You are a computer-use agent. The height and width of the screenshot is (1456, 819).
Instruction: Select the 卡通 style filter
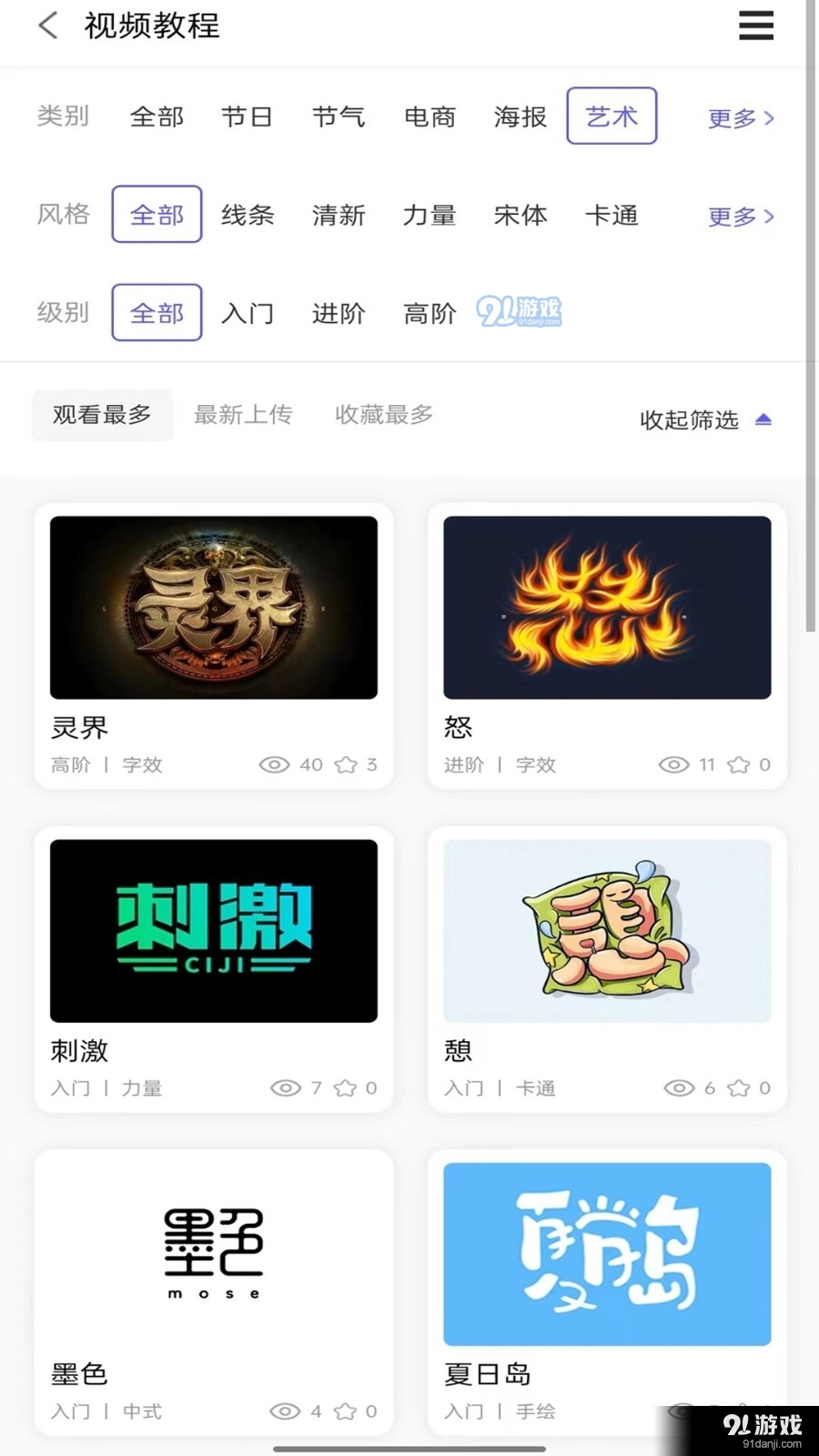[x=612, y=216]
